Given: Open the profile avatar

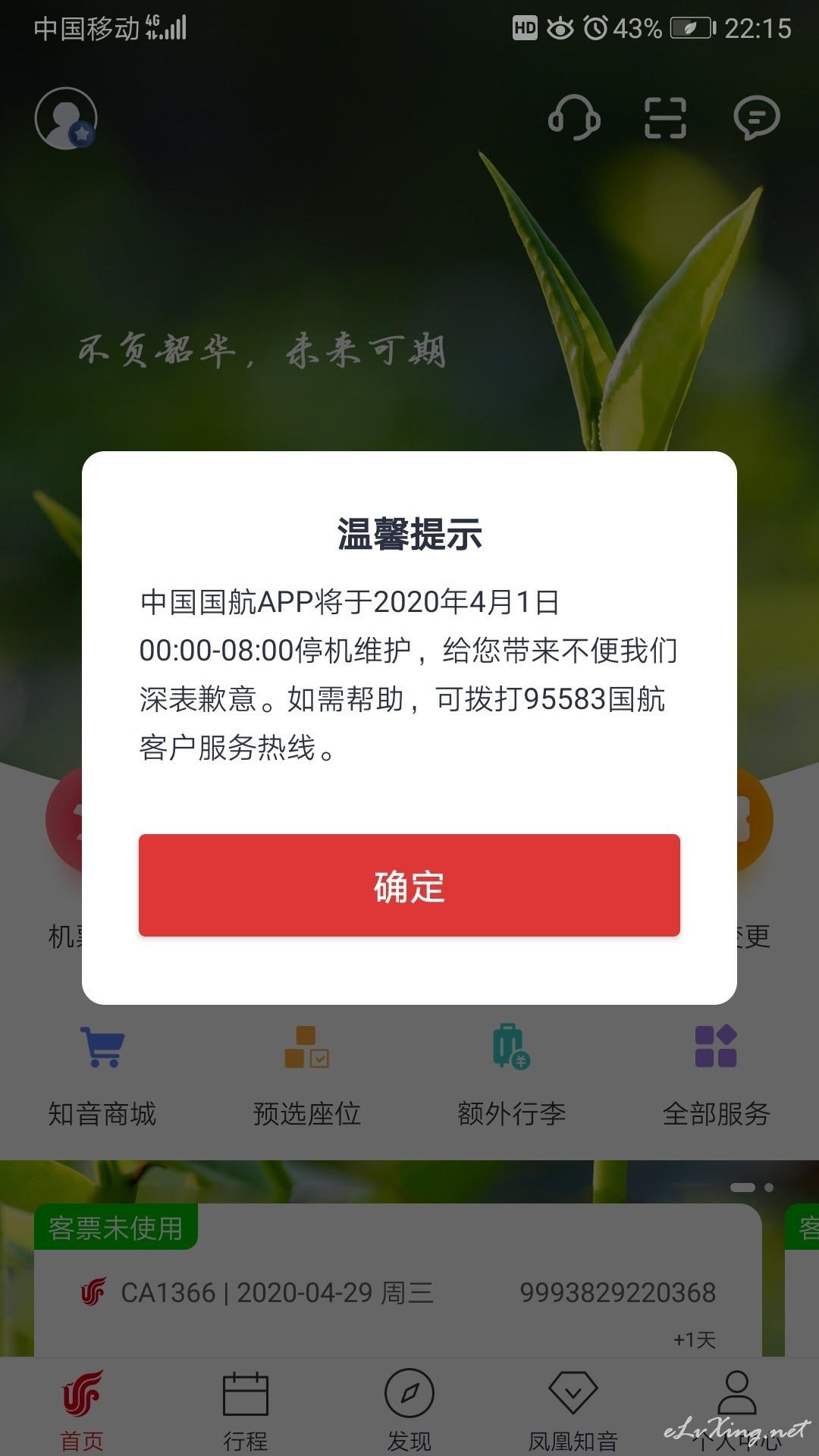Looking at the screenshot, I should point(66,118).
